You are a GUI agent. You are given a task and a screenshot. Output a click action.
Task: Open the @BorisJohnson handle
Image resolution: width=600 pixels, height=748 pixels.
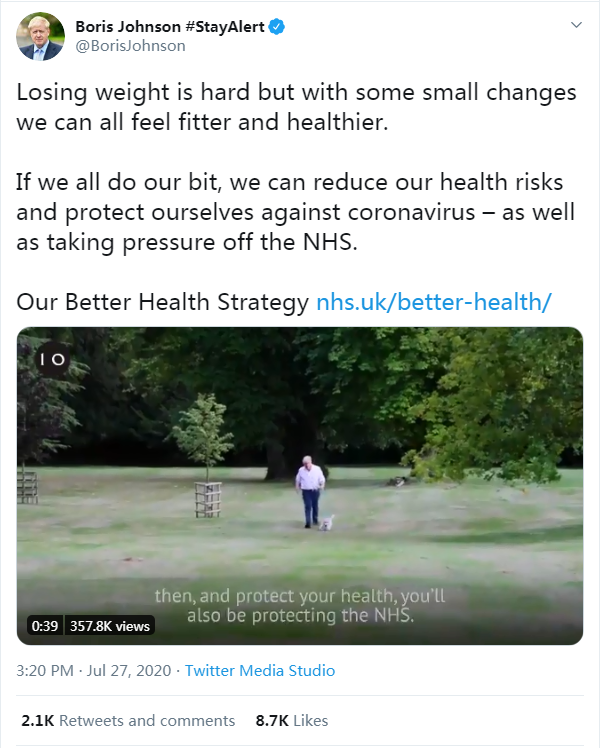130,46
